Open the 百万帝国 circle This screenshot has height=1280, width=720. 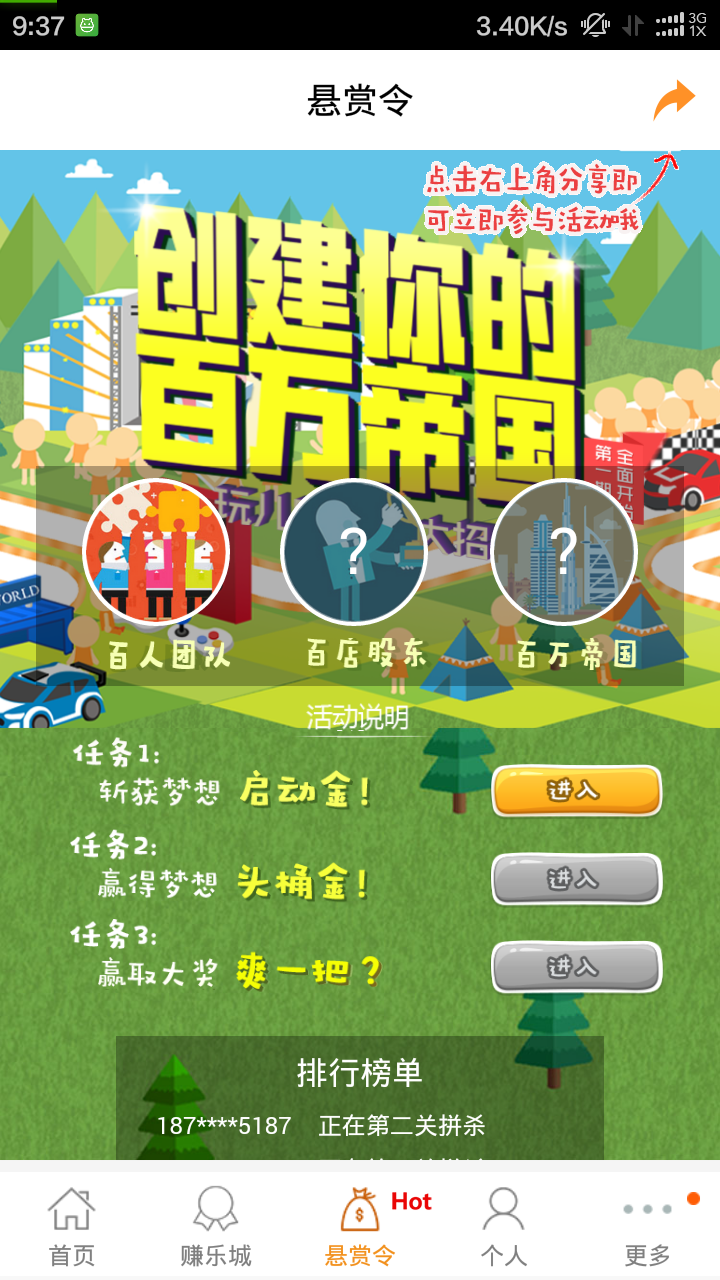(564, 553)
